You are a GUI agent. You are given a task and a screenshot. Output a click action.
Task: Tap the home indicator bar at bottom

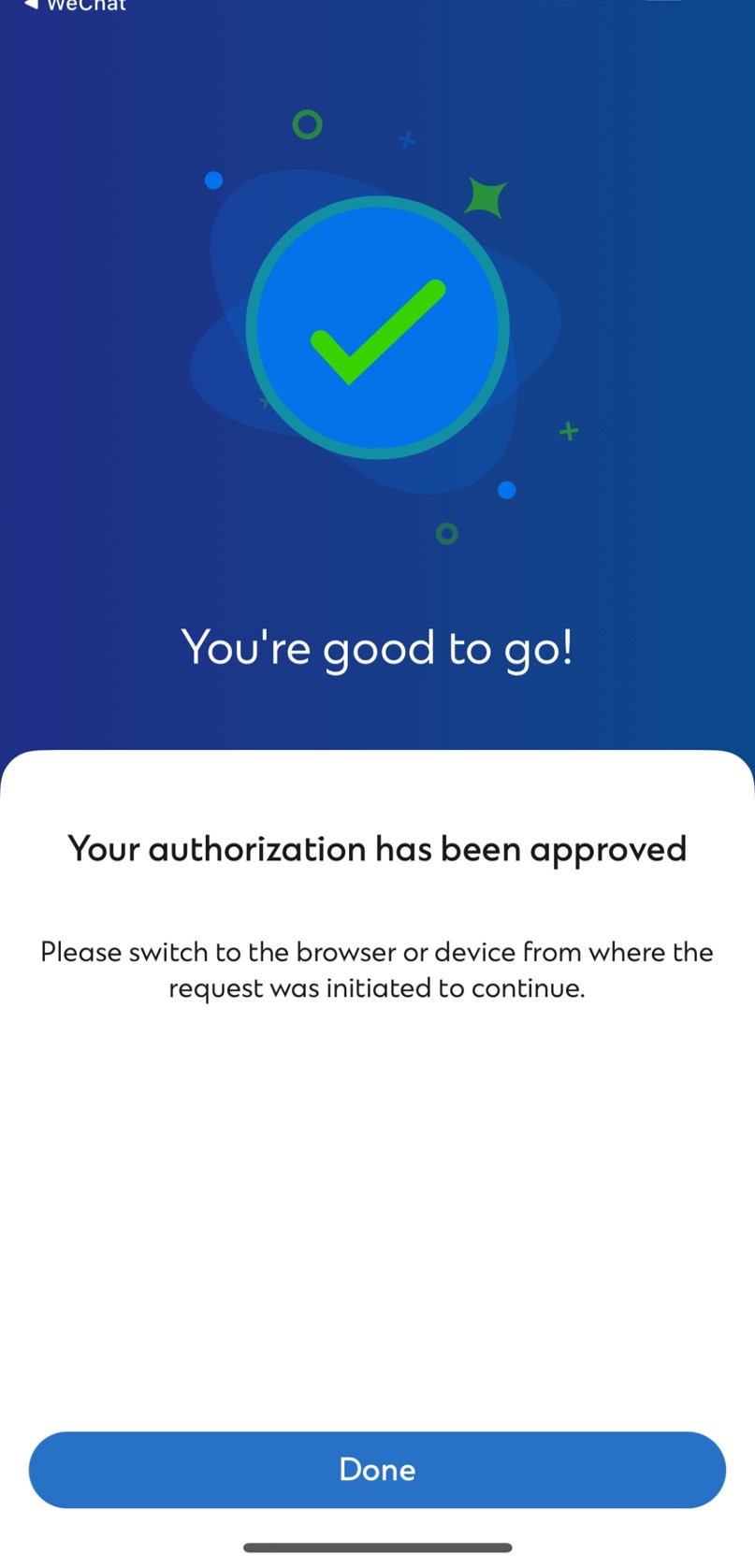pyautogui.click(x=377, y=1546)
